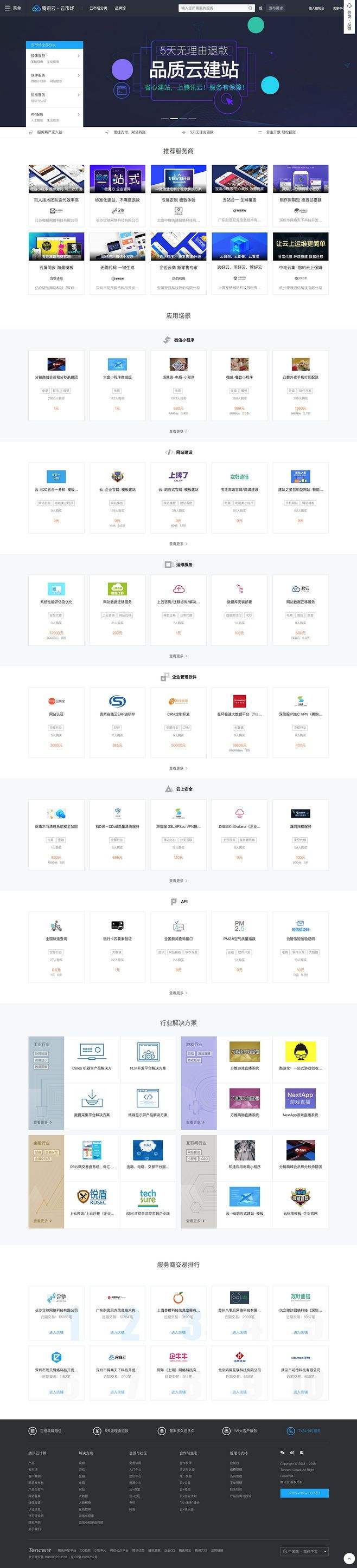View more under 网站建设 section
The height and width of the screenshot is (1568, 357).
tap(178, 543)
